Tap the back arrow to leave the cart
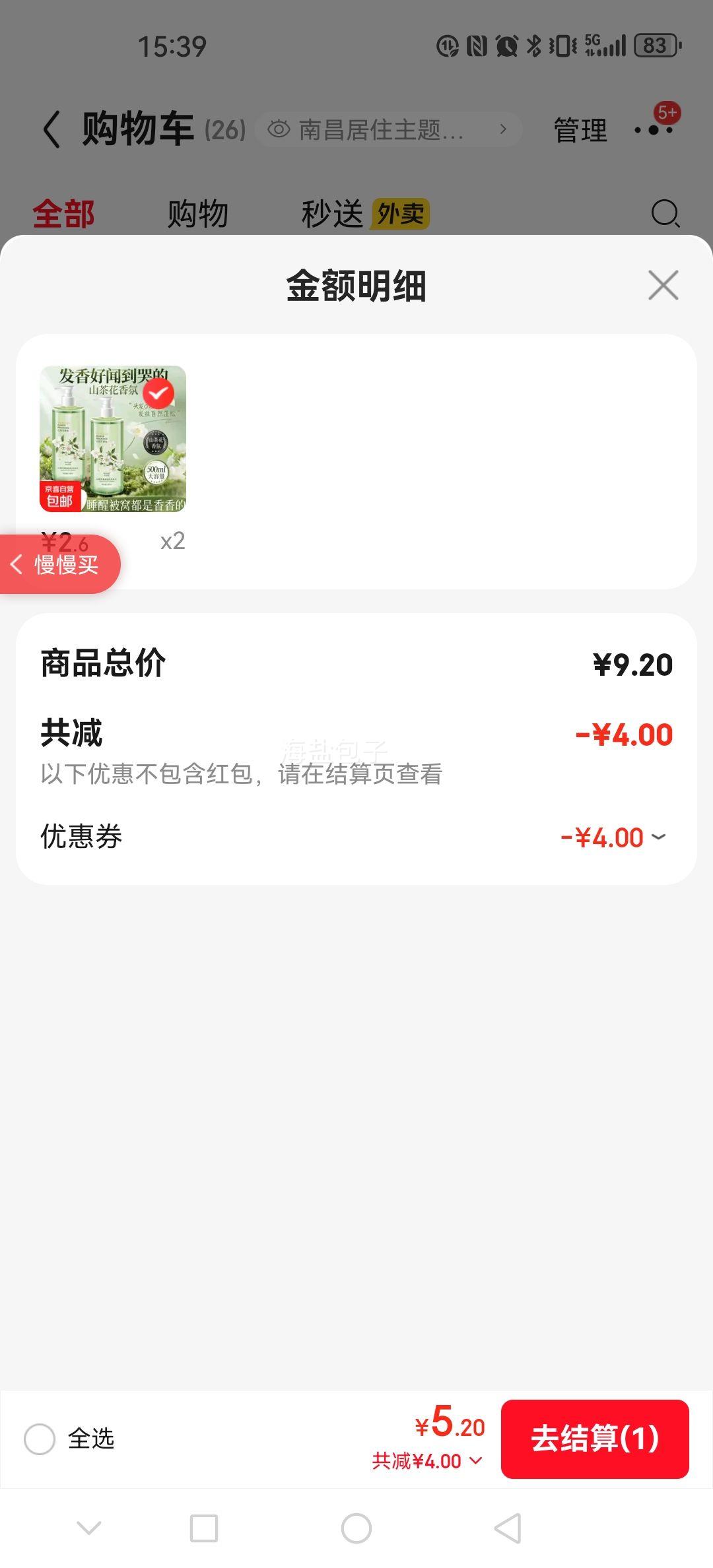Viewport: 713px width, 1568px height. 50,129
